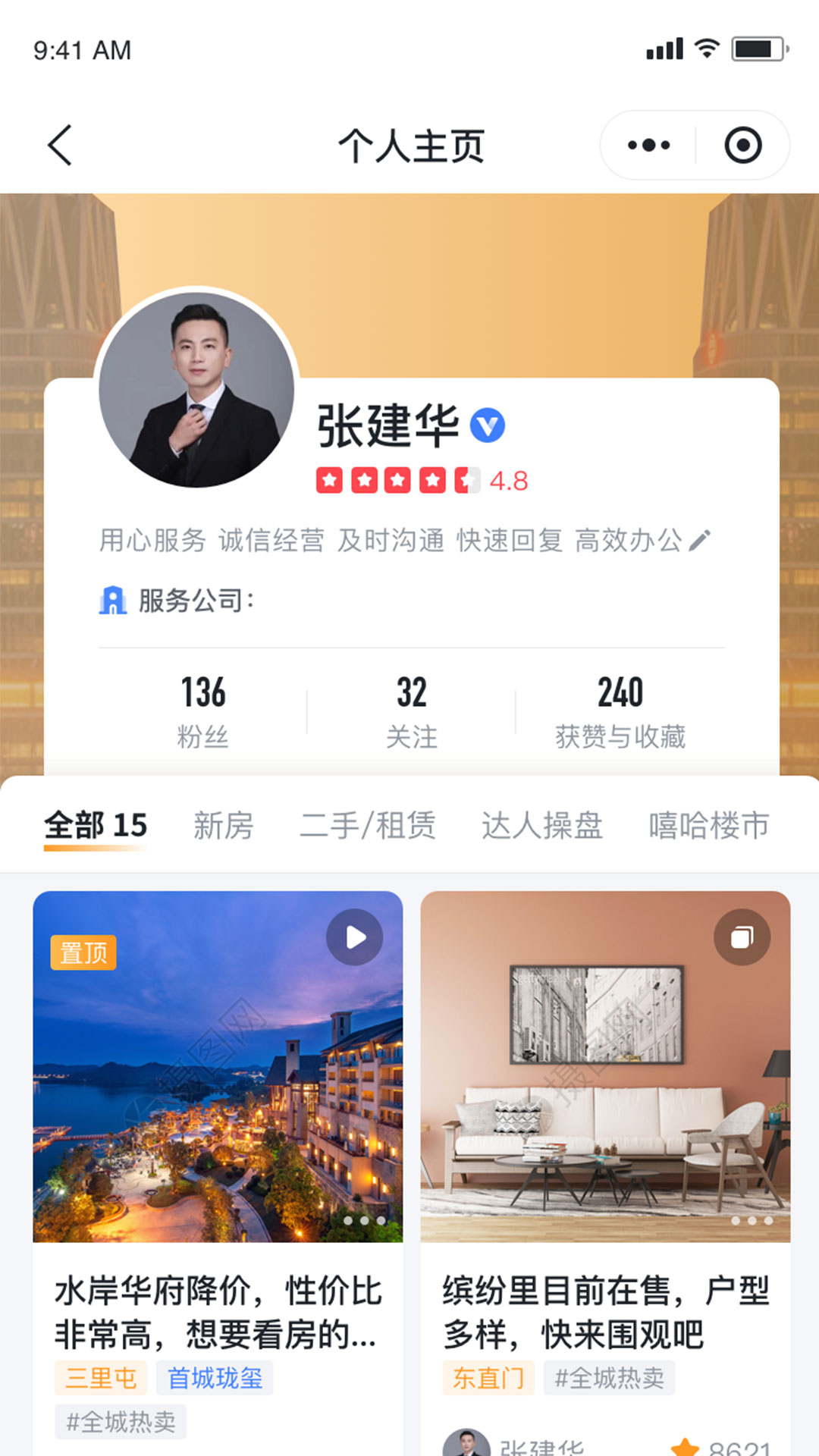Select the 三里屯 location tag

[100, 1379]
